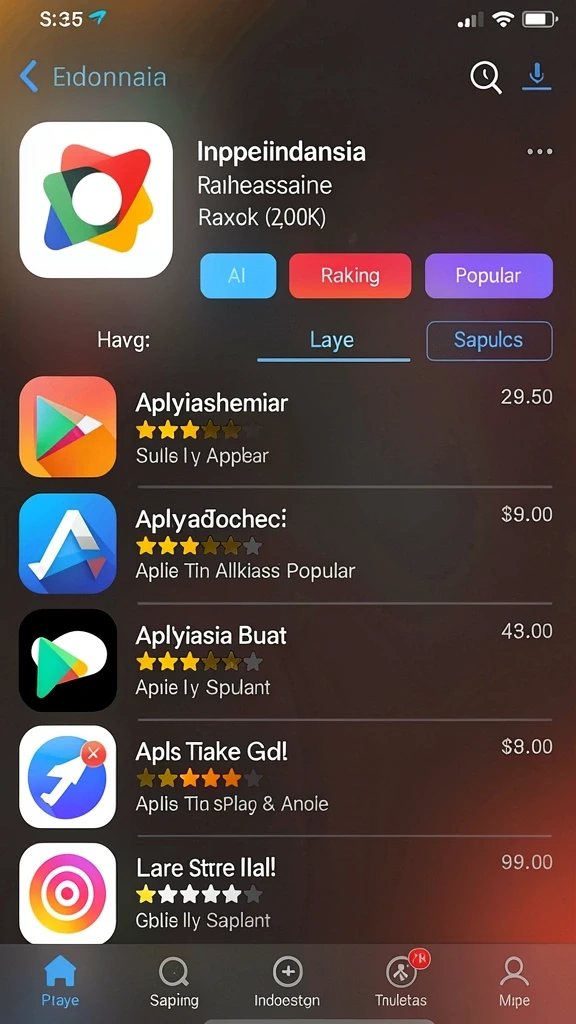
Task: Open the Aplyadocheci app listing
Action: pos(286,543)
